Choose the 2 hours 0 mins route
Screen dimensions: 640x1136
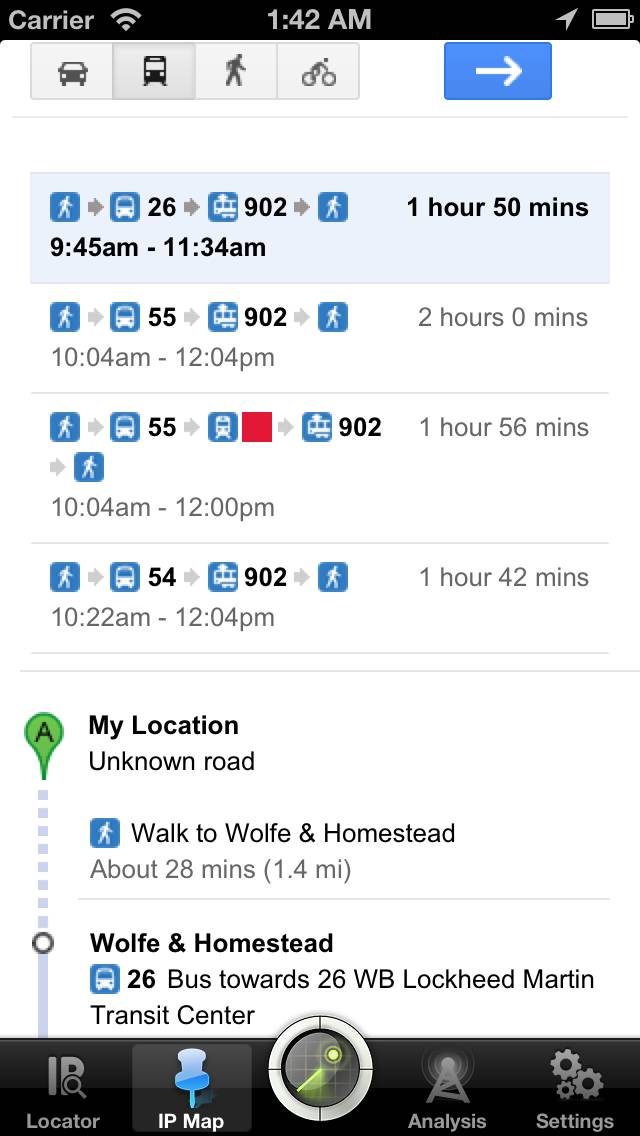319,337
